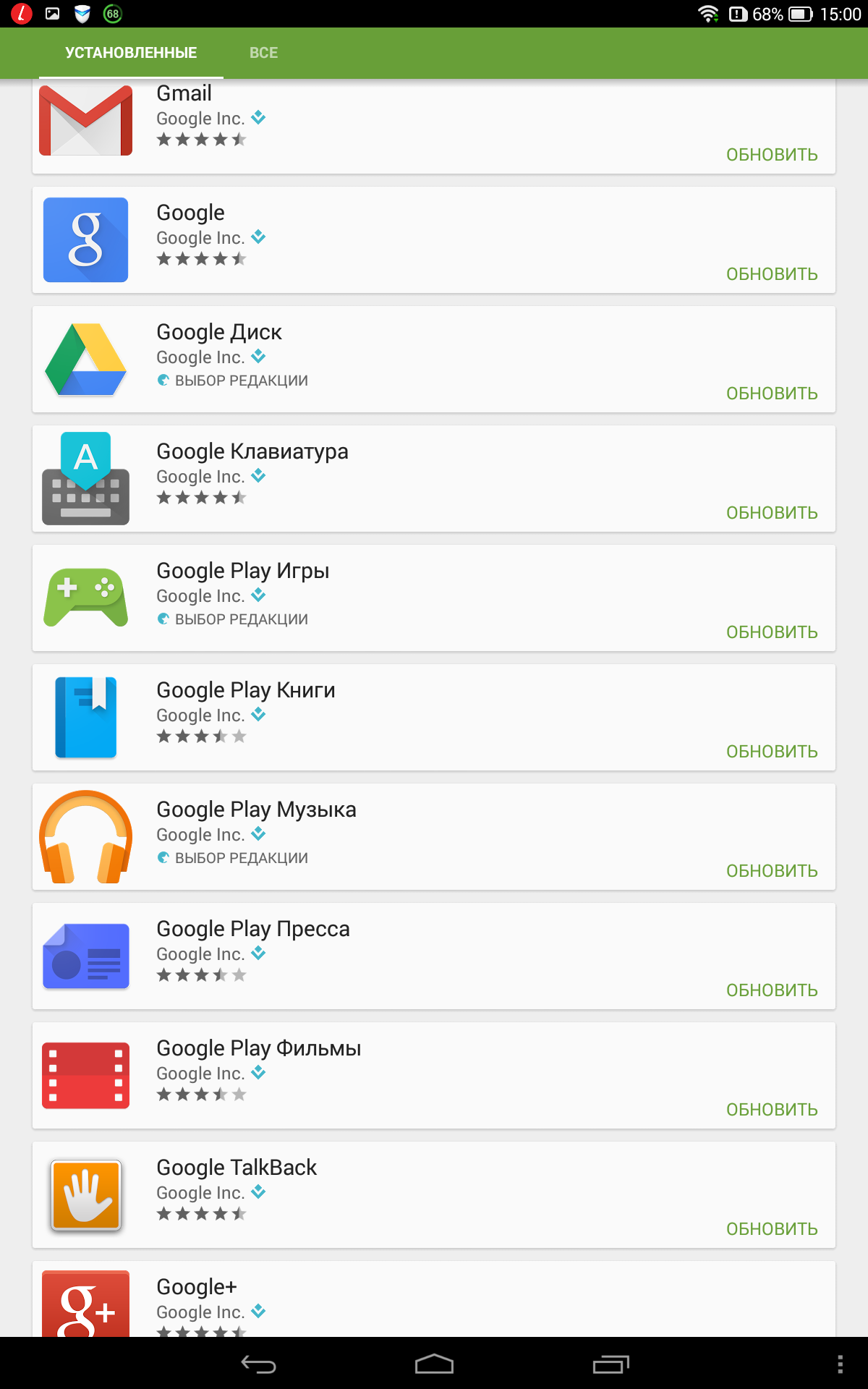Open the recent apps view

coord(610,1364)
